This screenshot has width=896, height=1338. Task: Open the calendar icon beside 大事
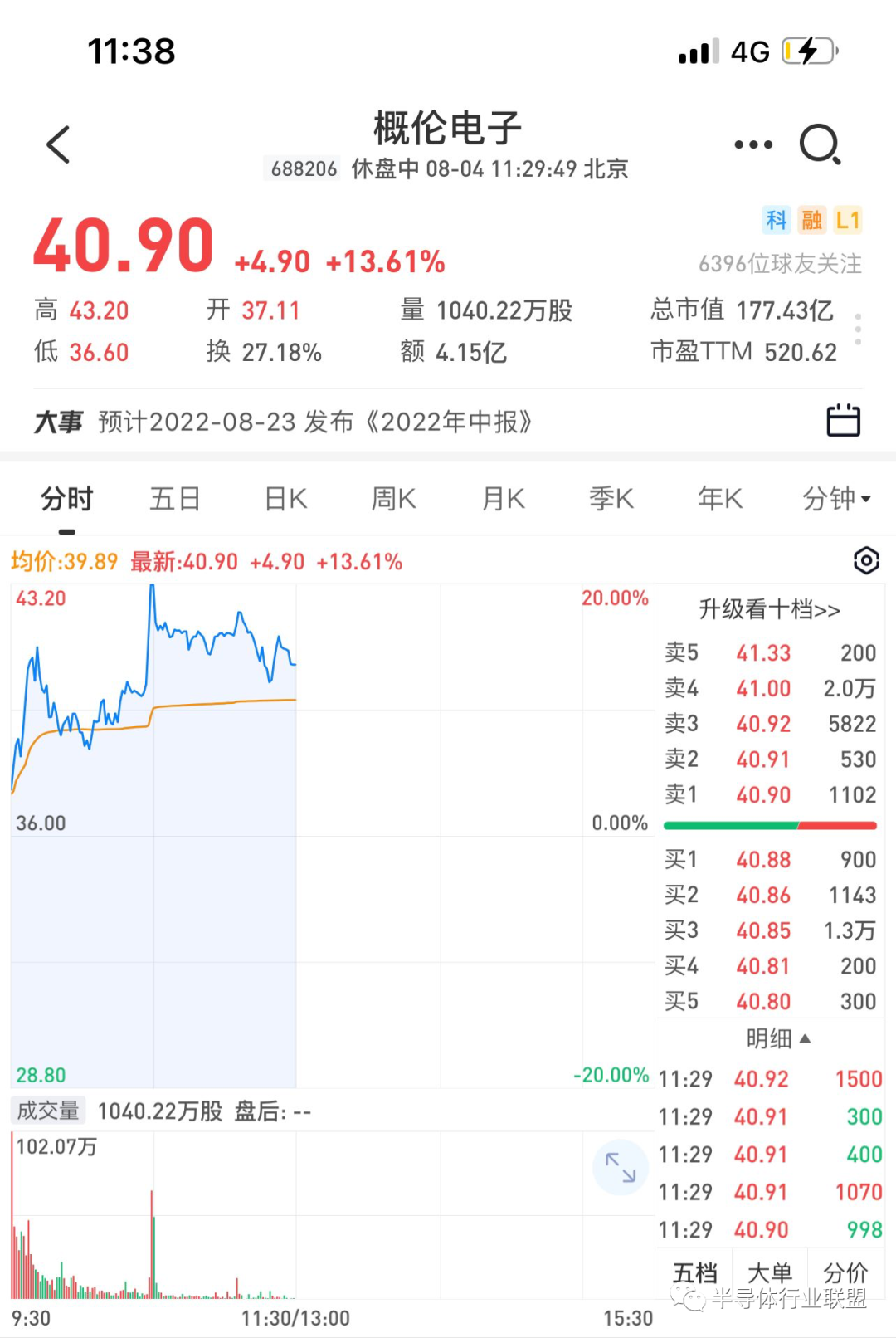[x=844, y=420]
